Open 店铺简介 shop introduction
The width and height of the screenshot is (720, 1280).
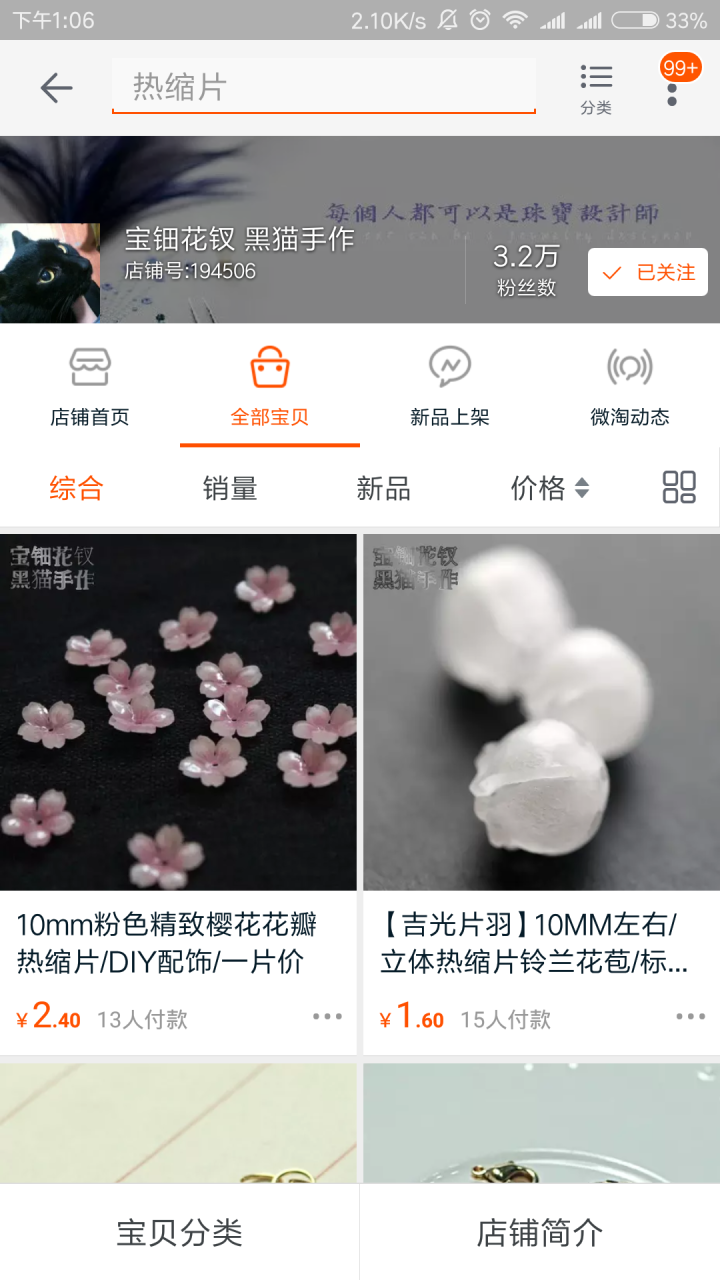540,1232
